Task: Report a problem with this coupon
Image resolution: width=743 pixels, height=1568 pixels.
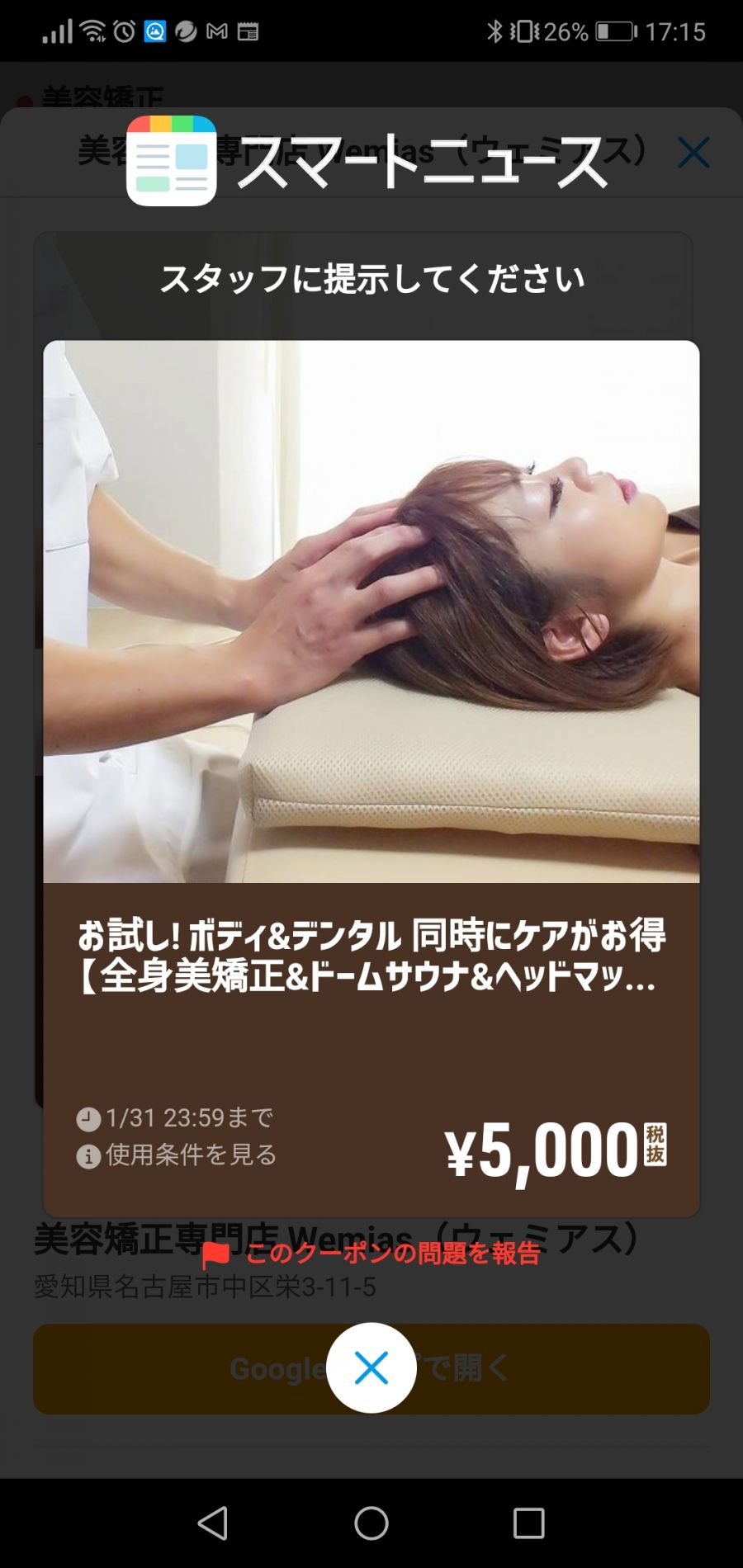Action: (371, 1254)
